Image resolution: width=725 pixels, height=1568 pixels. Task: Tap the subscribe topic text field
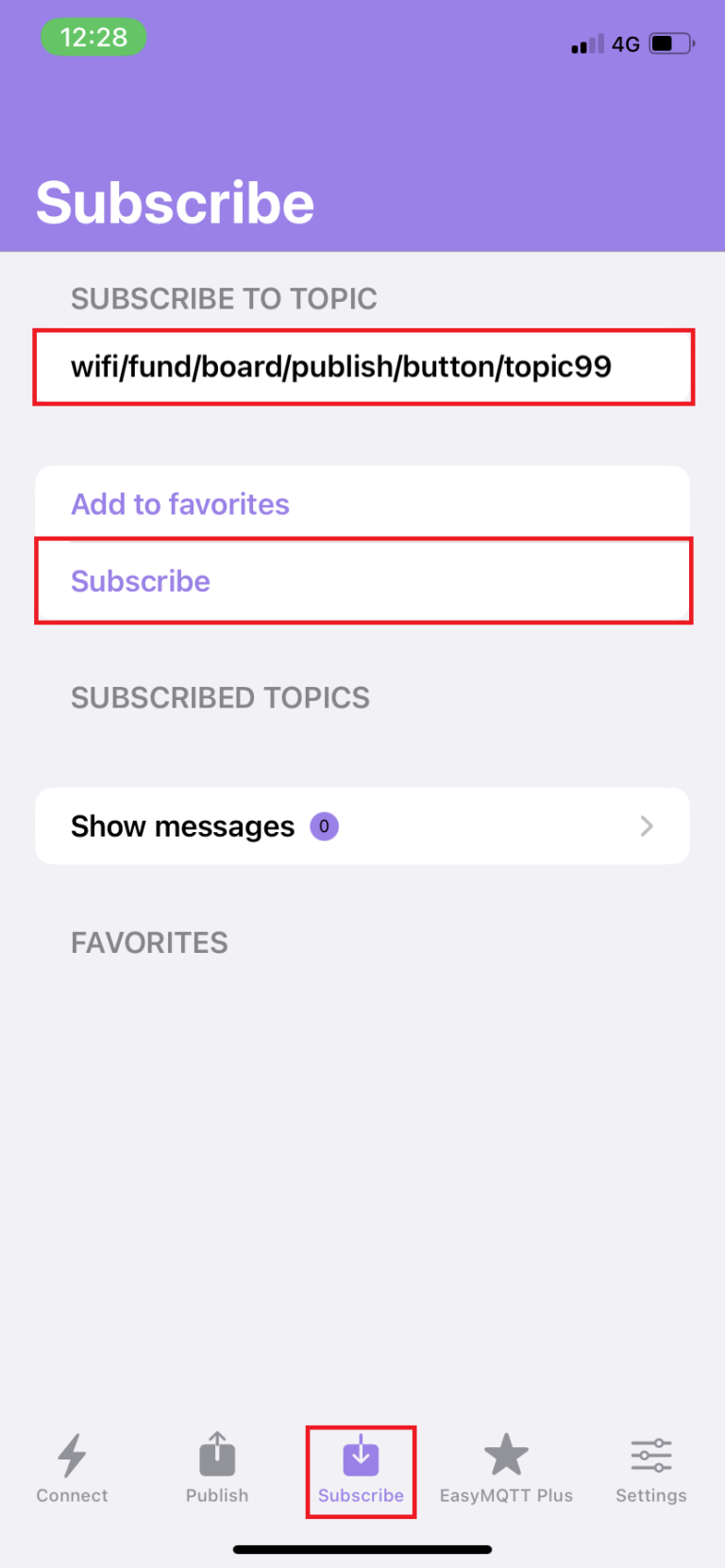[x=363, y=367]
